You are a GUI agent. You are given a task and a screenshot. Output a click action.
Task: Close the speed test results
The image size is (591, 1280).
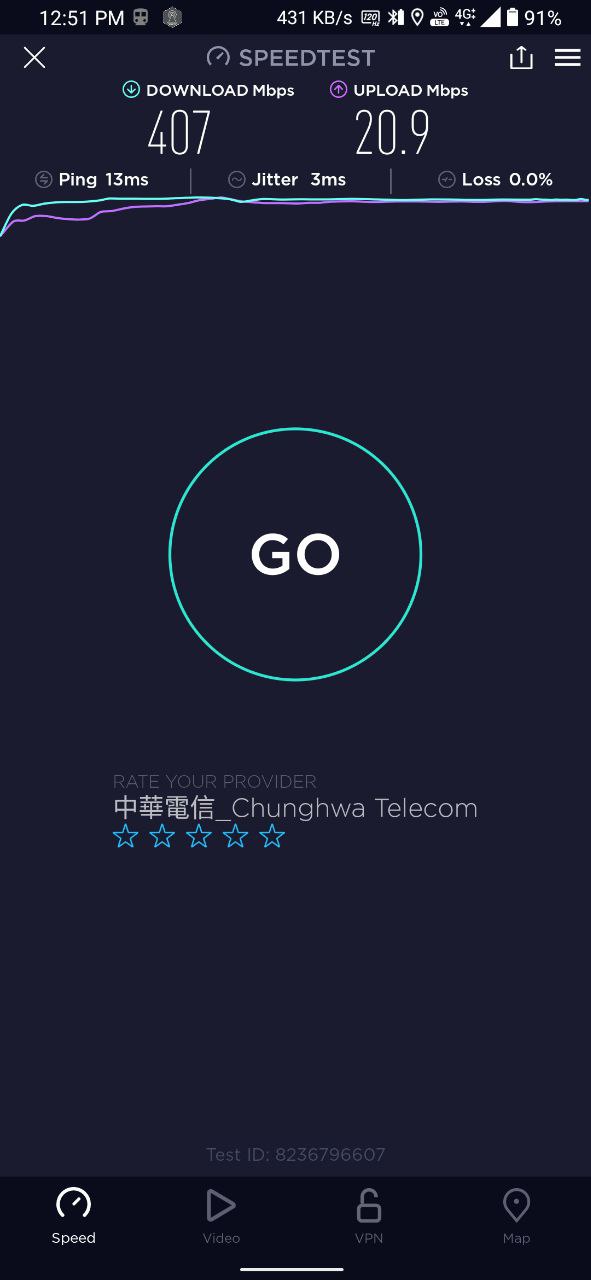pos(35,58)
